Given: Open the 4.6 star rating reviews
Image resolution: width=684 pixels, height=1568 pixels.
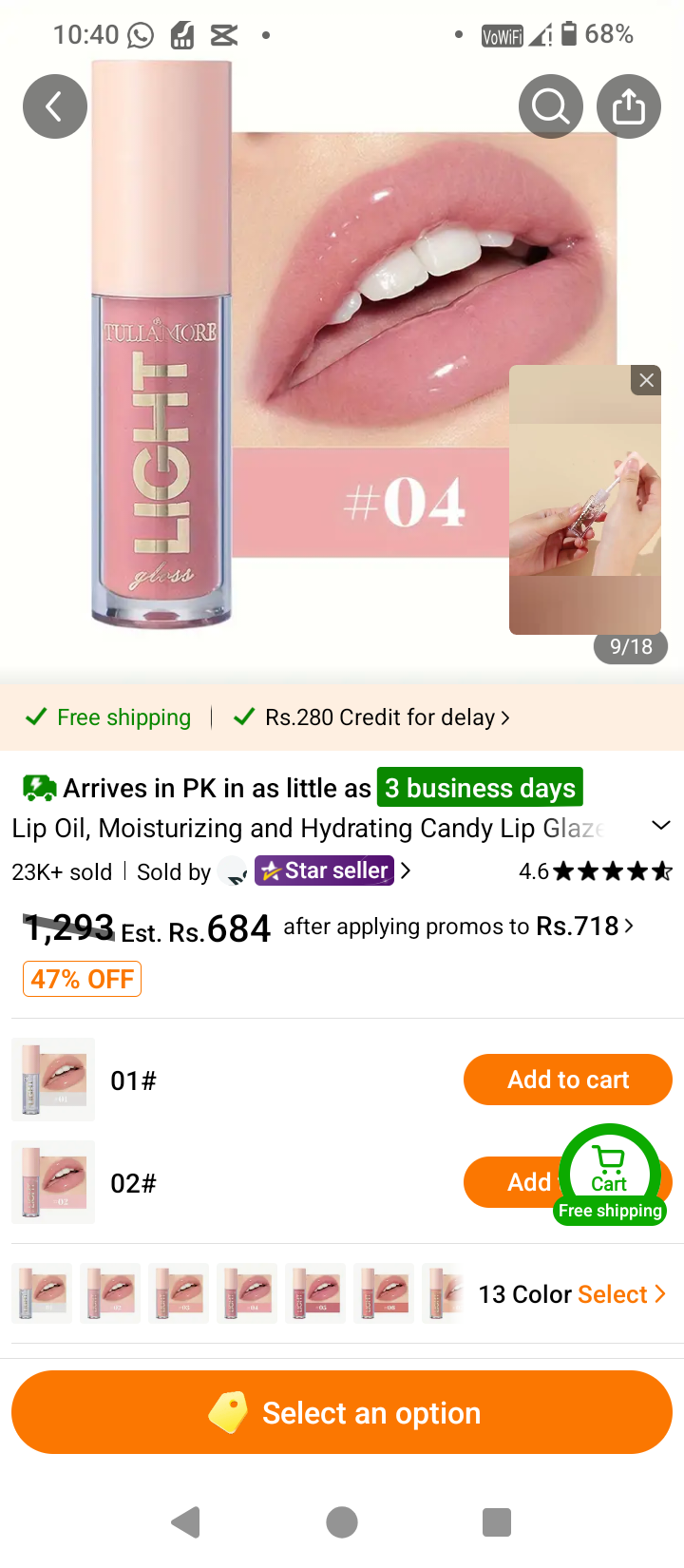Looking at the screenshot, I should pos(596,871).
